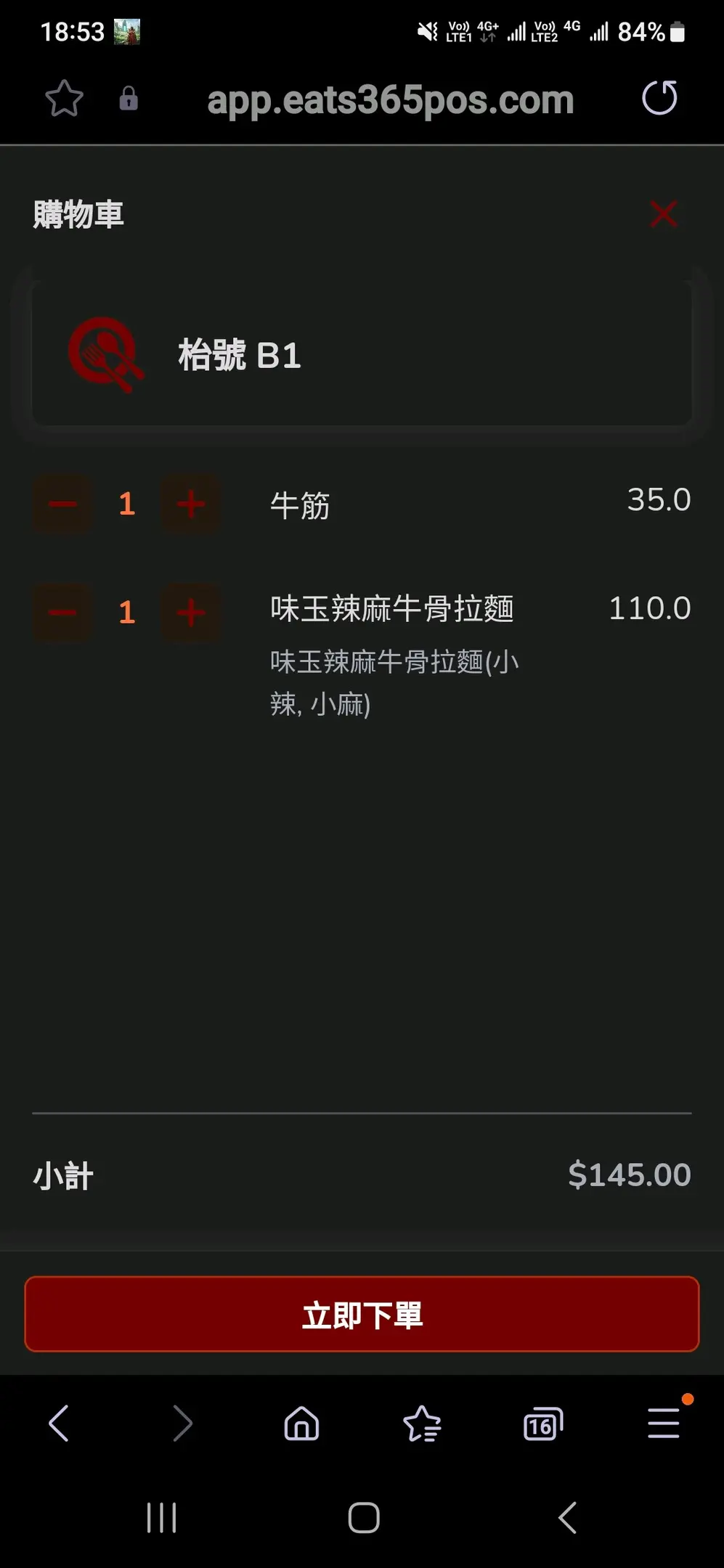The height and width of the screenshot is (1568, 724).
Task: Open the browser bookmarks list
Action: [x=422, y=1423]
